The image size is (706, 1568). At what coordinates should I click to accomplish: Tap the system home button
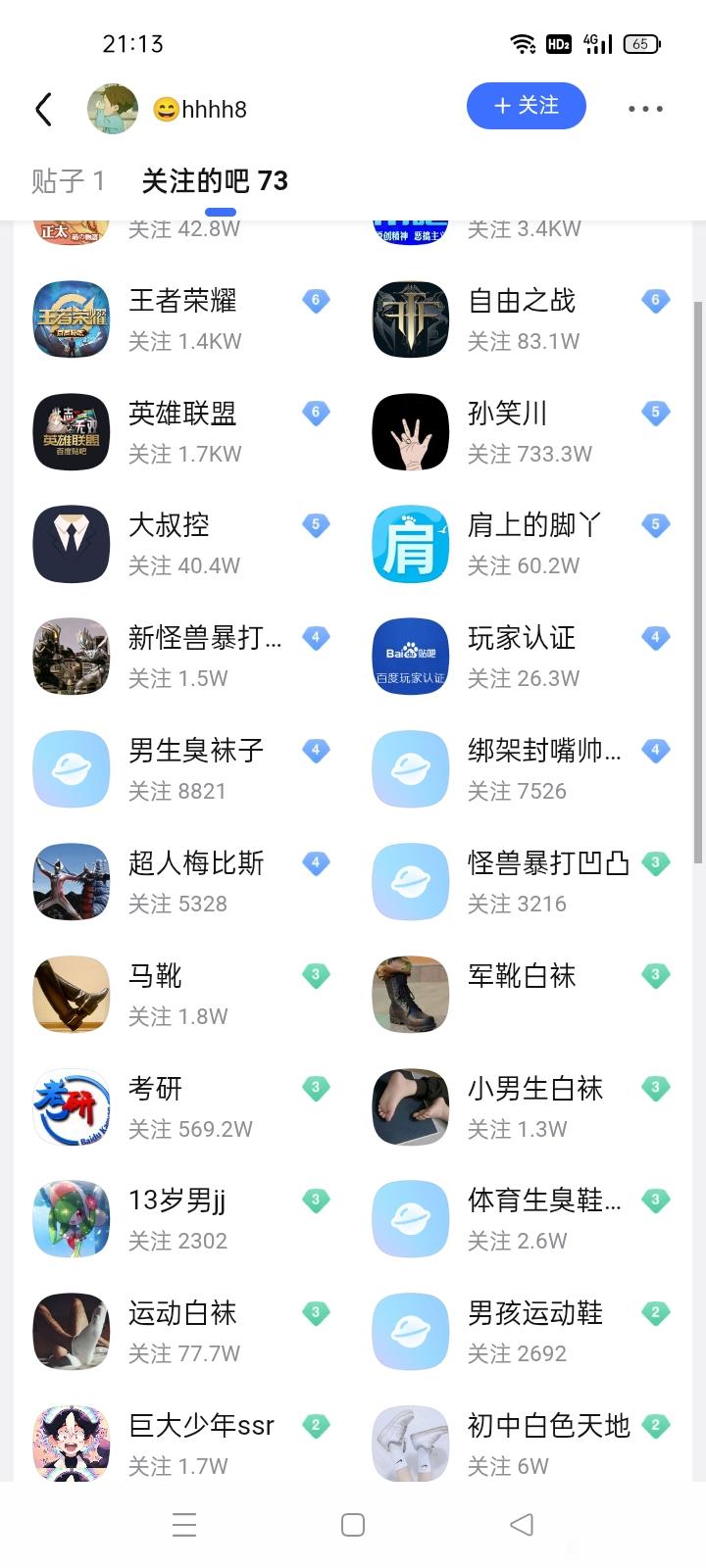[353, 1525]
